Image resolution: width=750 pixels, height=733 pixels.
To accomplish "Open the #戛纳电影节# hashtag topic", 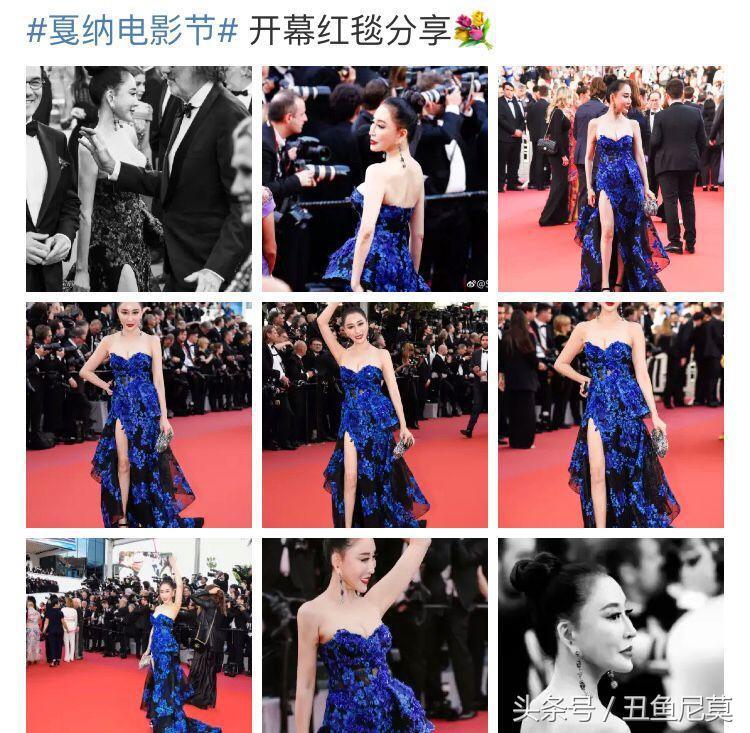I will pyautogui.click(x=131, y=30).
